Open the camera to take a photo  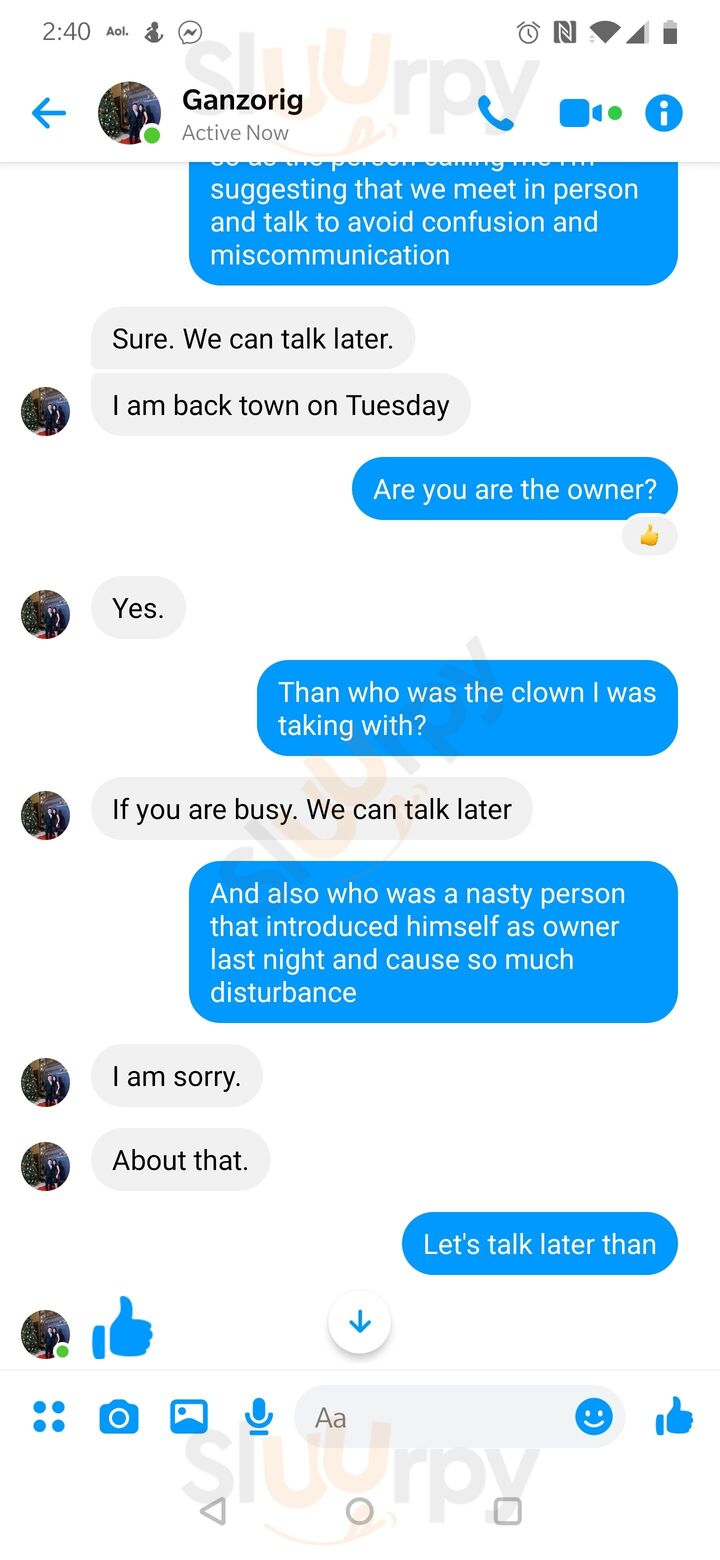click(x=119, y=1417)
